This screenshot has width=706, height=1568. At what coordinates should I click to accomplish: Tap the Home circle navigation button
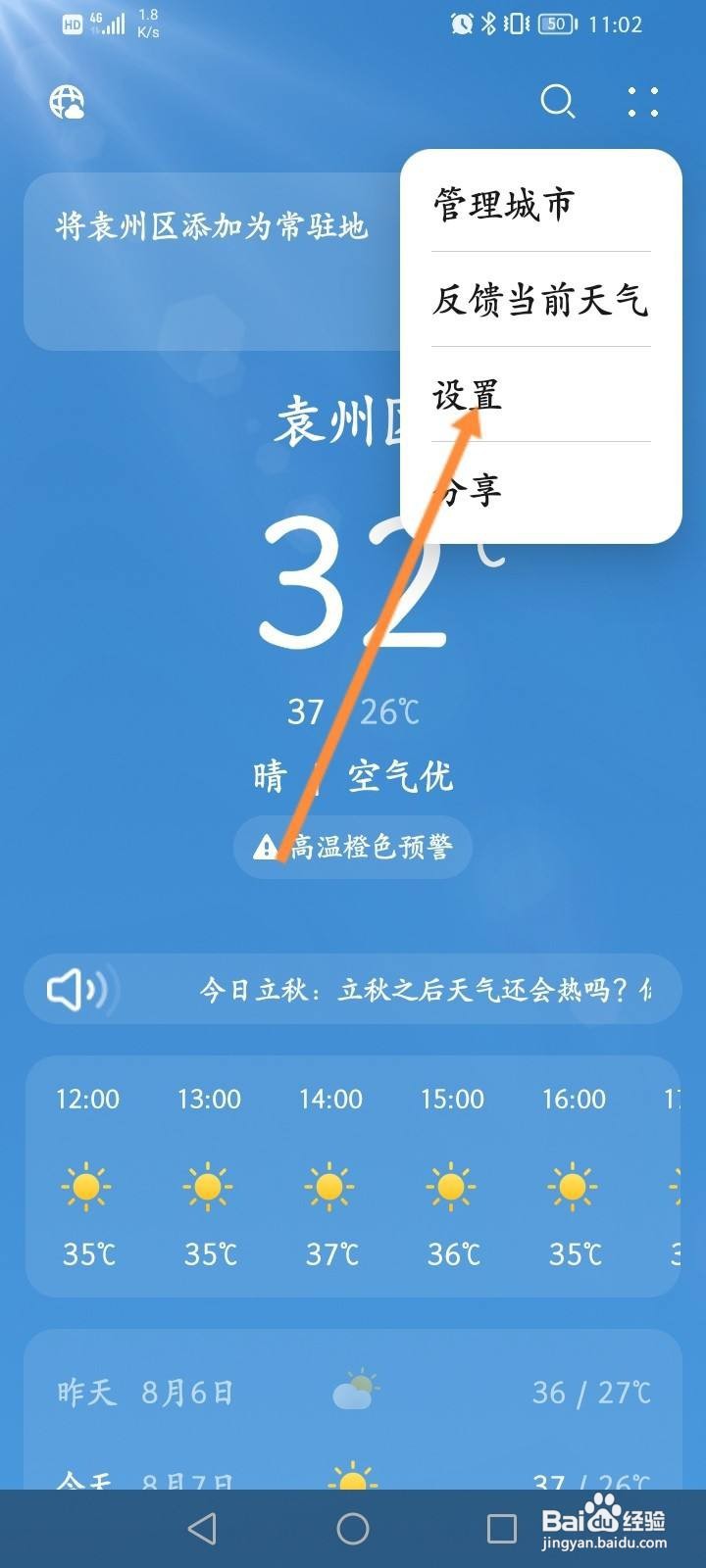(353, 1529)
